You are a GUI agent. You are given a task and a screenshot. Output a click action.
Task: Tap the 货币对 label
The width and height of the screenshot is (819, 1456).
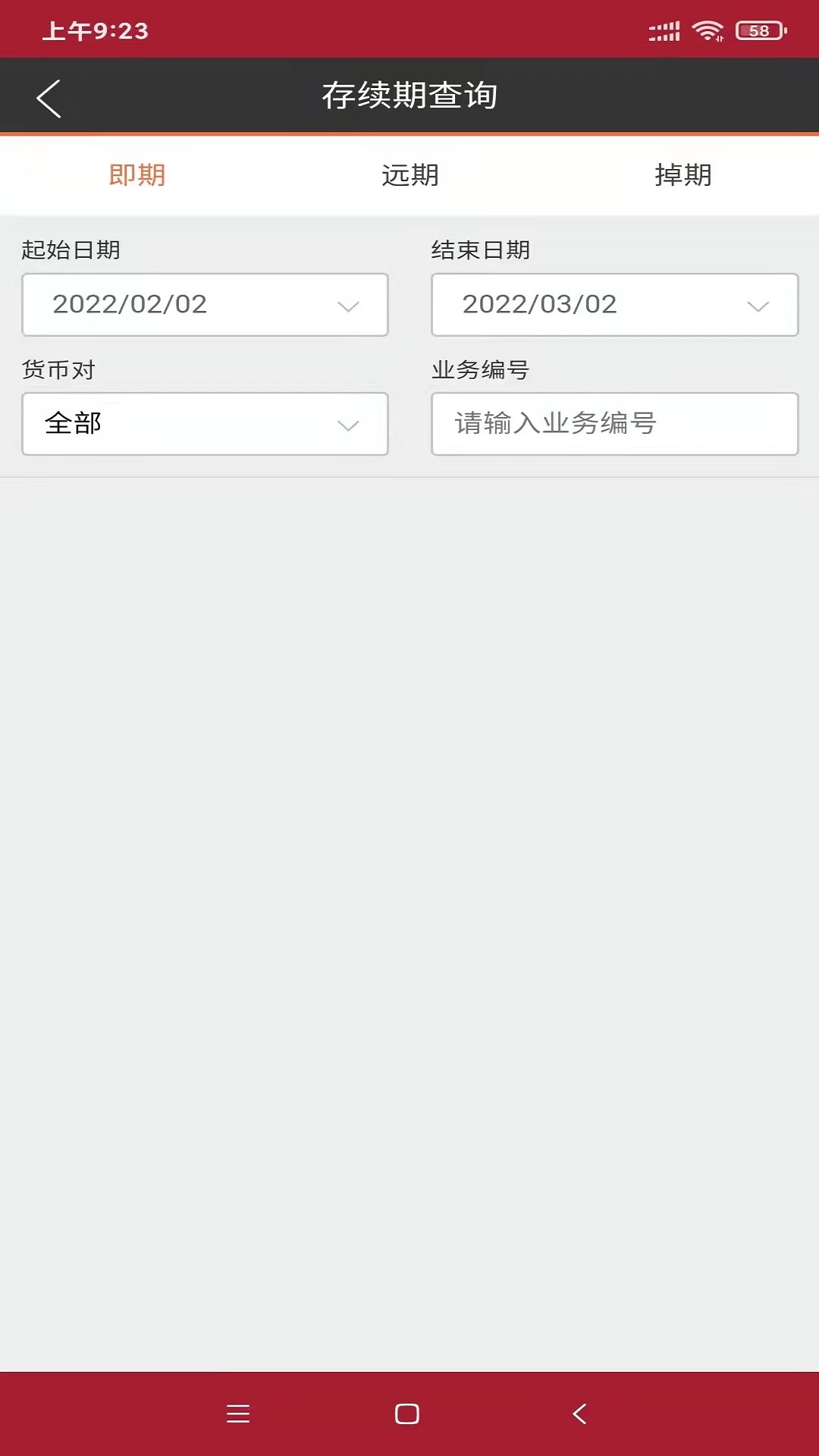[x=58, y=370]
